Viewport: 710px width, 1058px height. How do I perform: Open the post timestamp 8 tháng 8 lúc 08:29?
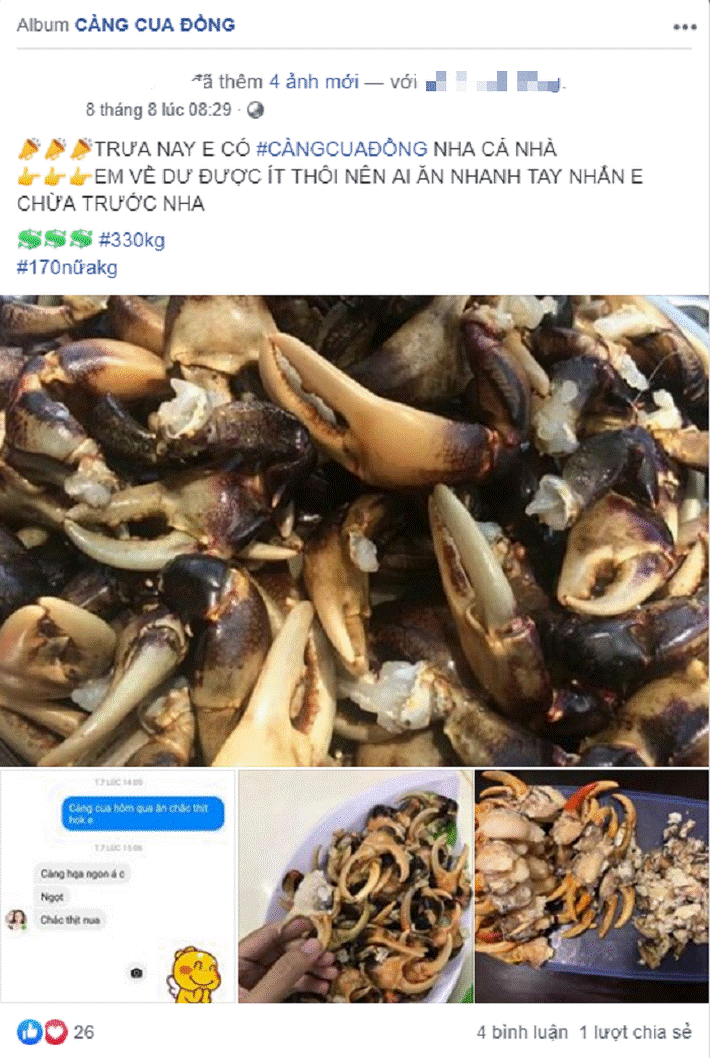click(159, 109)
